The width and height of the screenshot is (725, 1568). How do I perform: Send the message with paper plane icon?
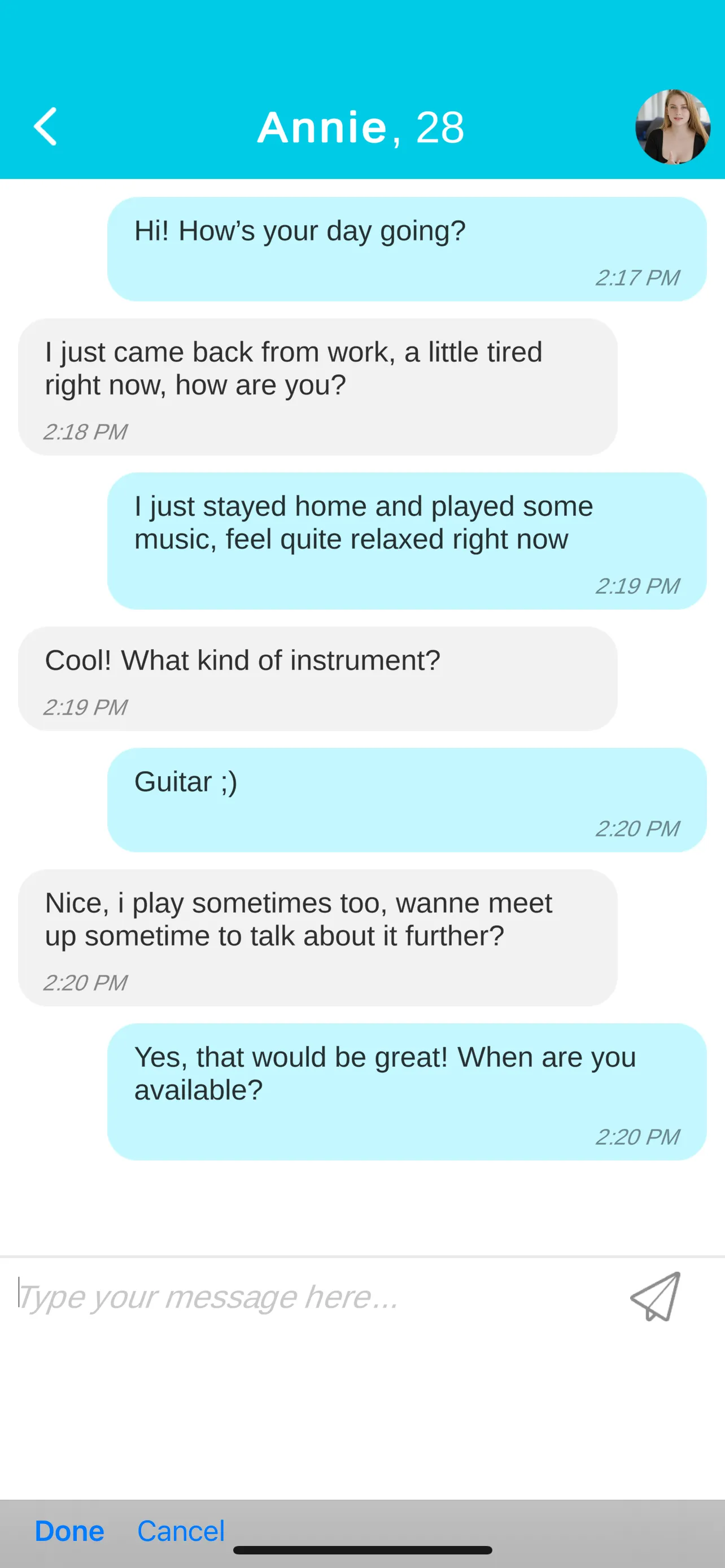coord(656,1297)
